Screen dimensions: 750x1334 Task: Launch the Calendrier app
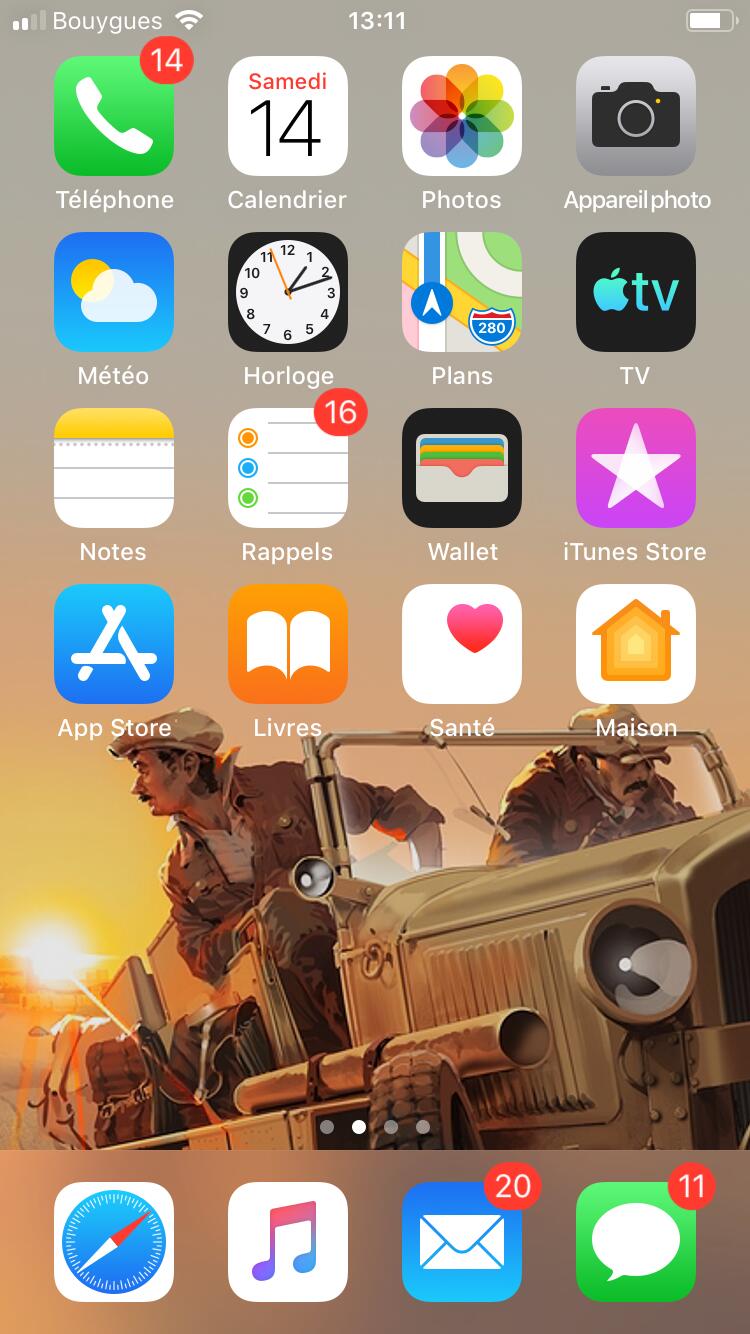tap(288, 116)
